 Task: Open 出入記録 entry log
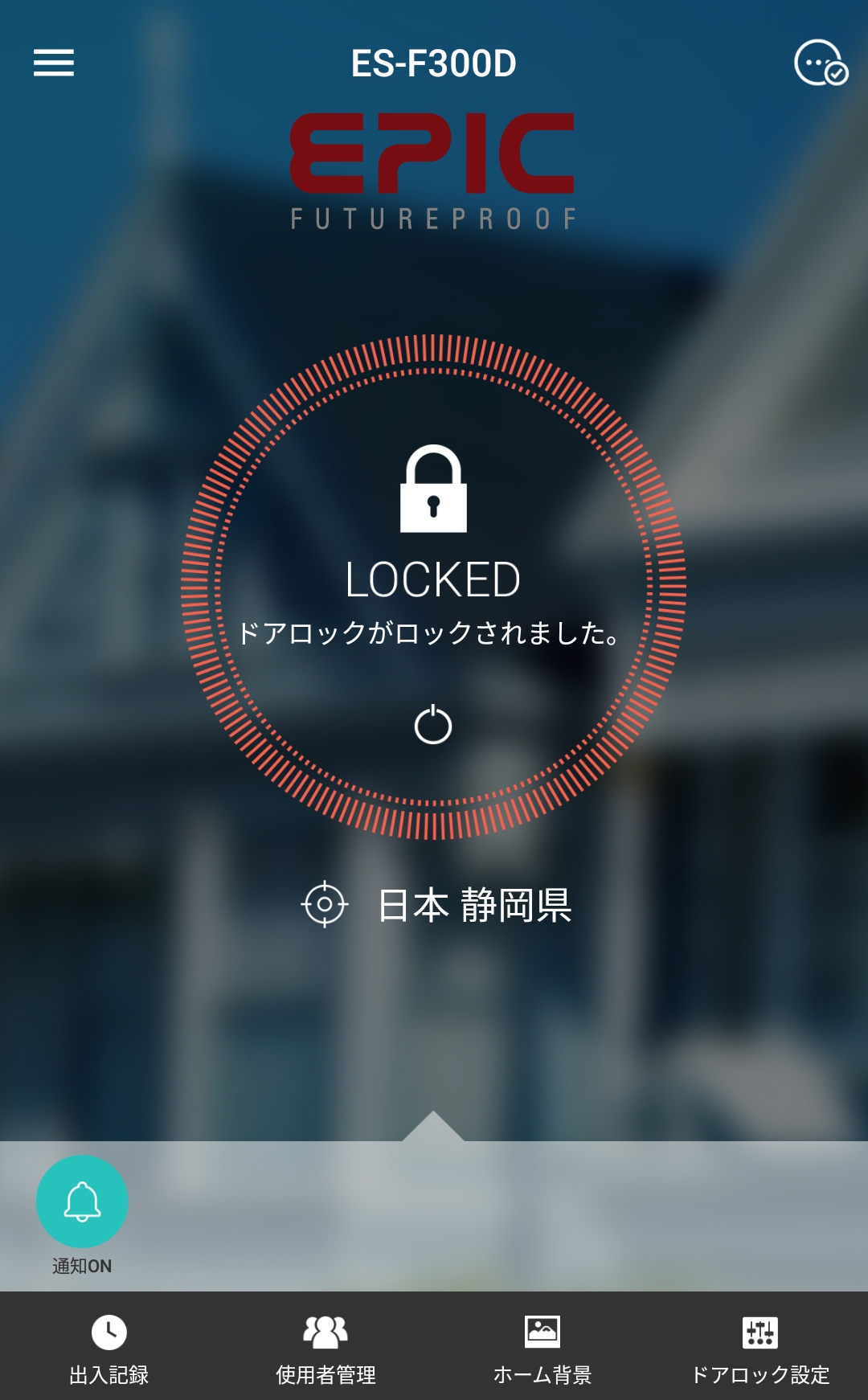pyautogui.click(x=109, y=1347)
